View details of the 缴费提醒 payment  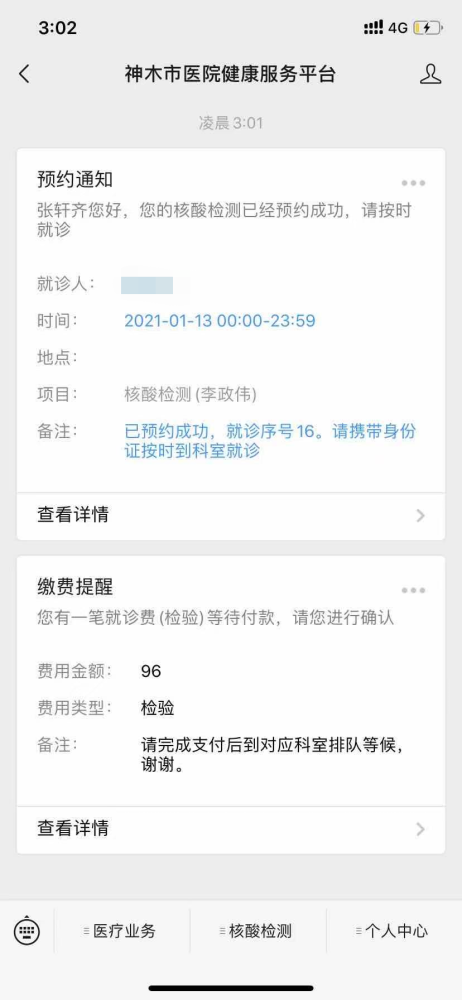coord(231,829)
